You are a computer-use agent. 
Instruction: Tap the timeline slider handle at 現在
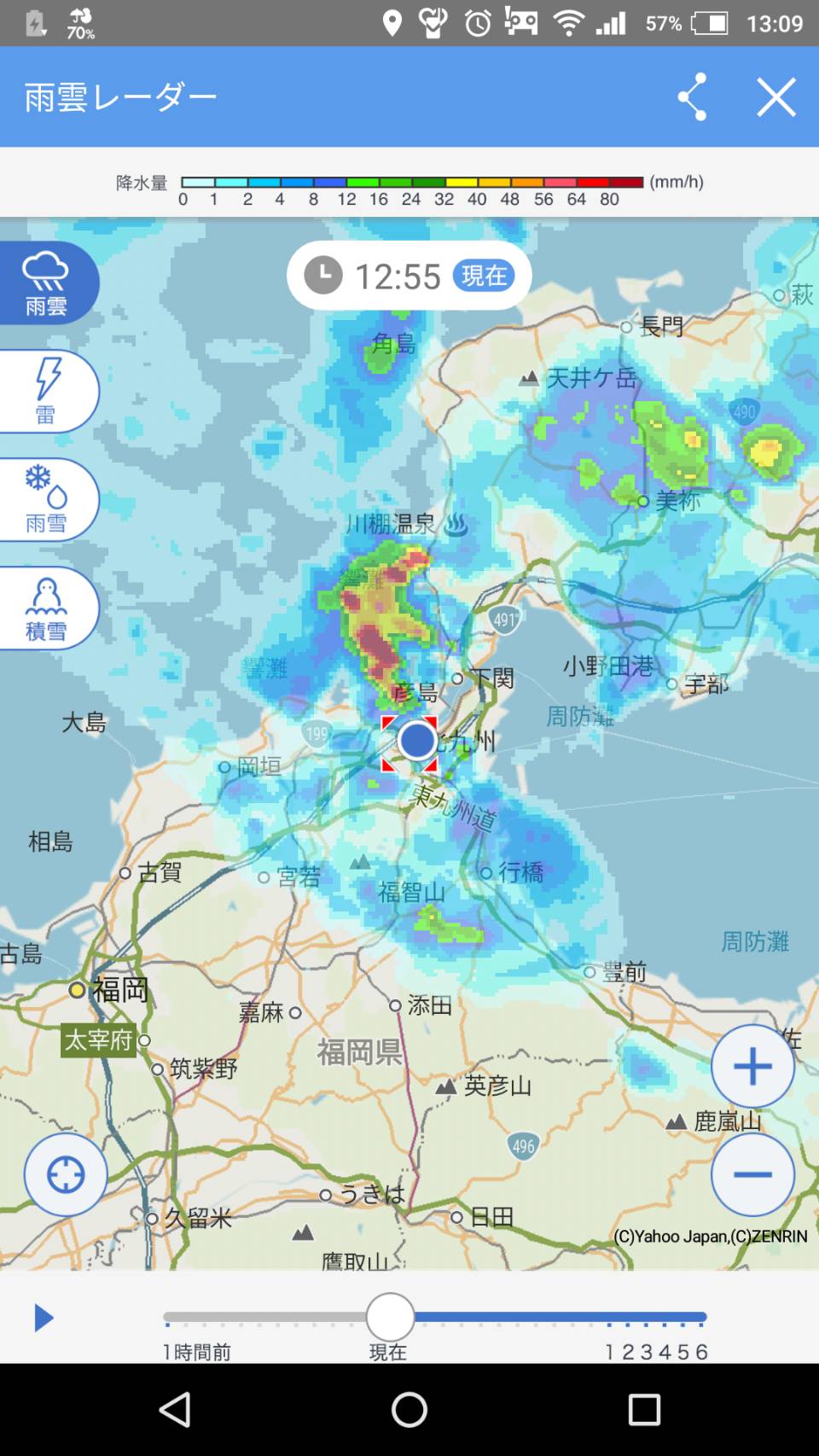click(390, 1317)
